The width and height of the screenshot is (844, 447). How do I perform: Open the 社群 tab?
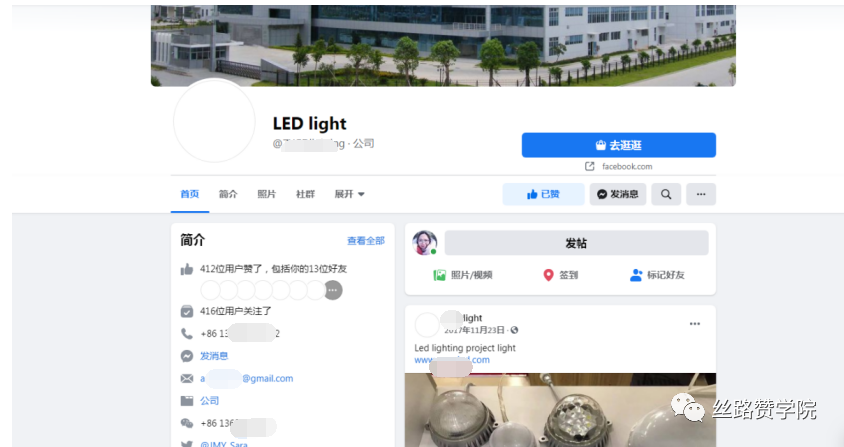(305, 194)
